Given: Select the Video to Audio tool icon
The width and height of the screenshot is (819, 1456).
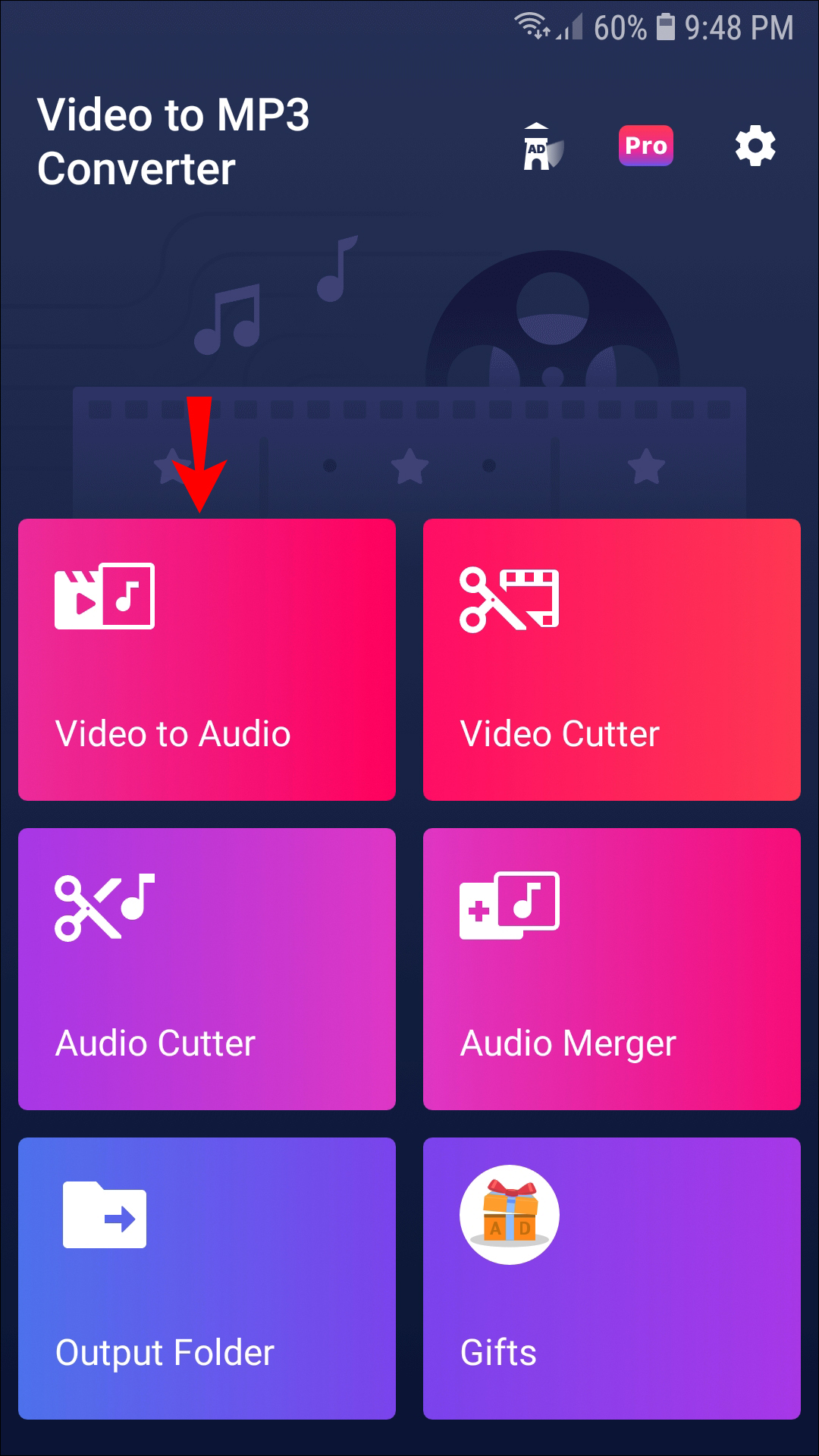Looking at the screenshot, I should click(106, 595).
